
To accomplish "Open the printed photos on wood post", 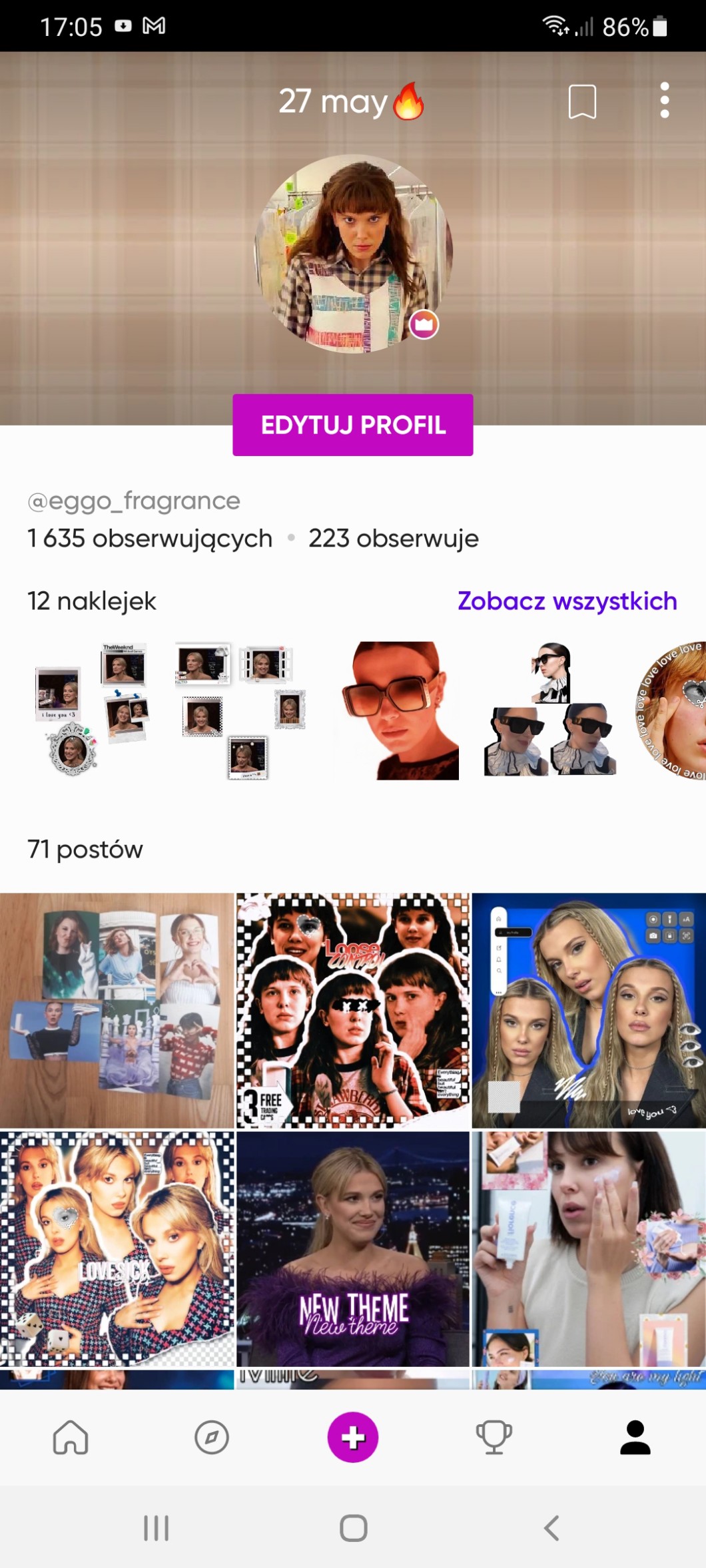I will pyautogui.click(x=117, y=1010).
